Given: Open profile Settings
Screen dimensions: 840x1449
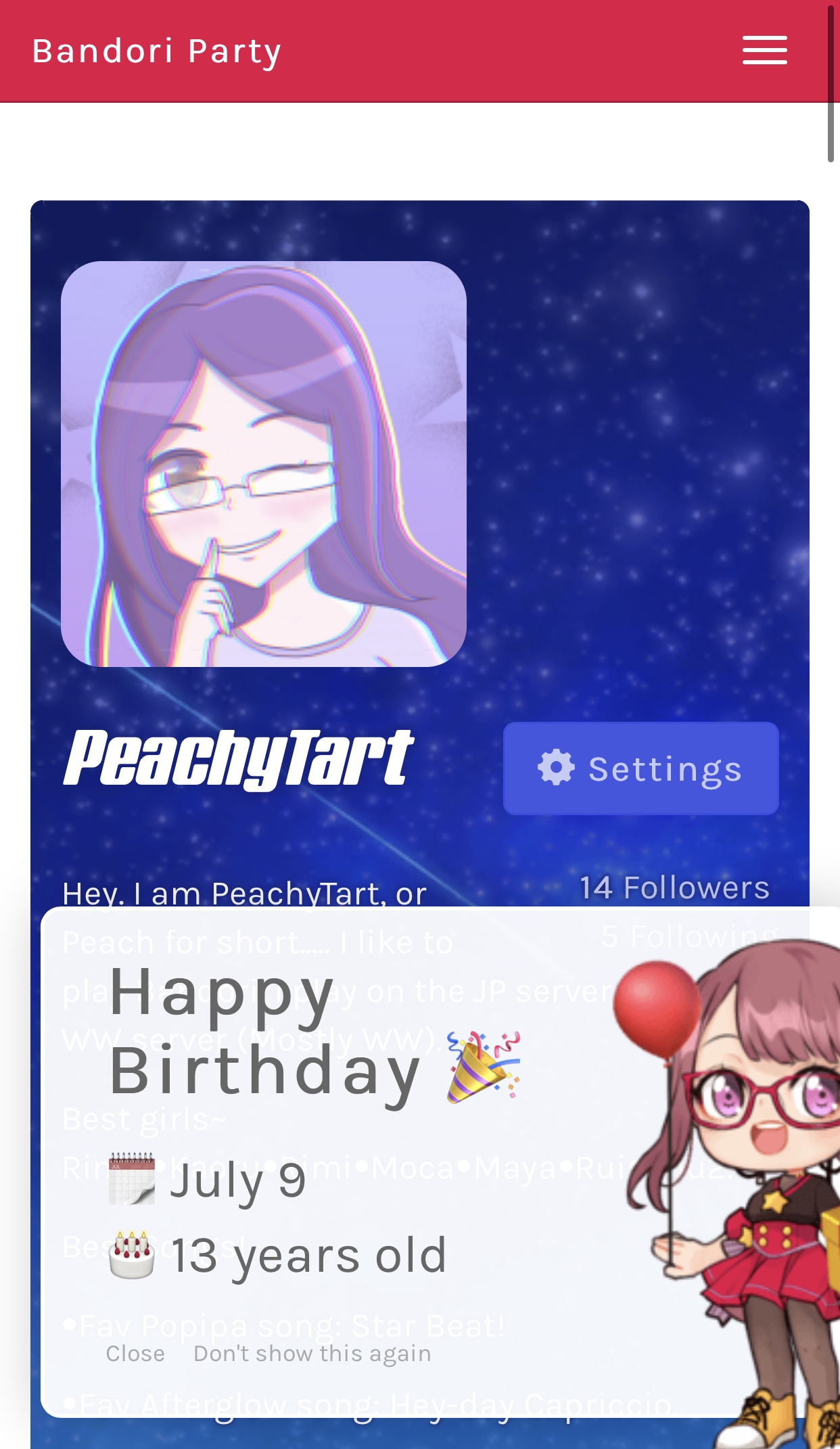Looking at the screenshot, I should (640, 768).
